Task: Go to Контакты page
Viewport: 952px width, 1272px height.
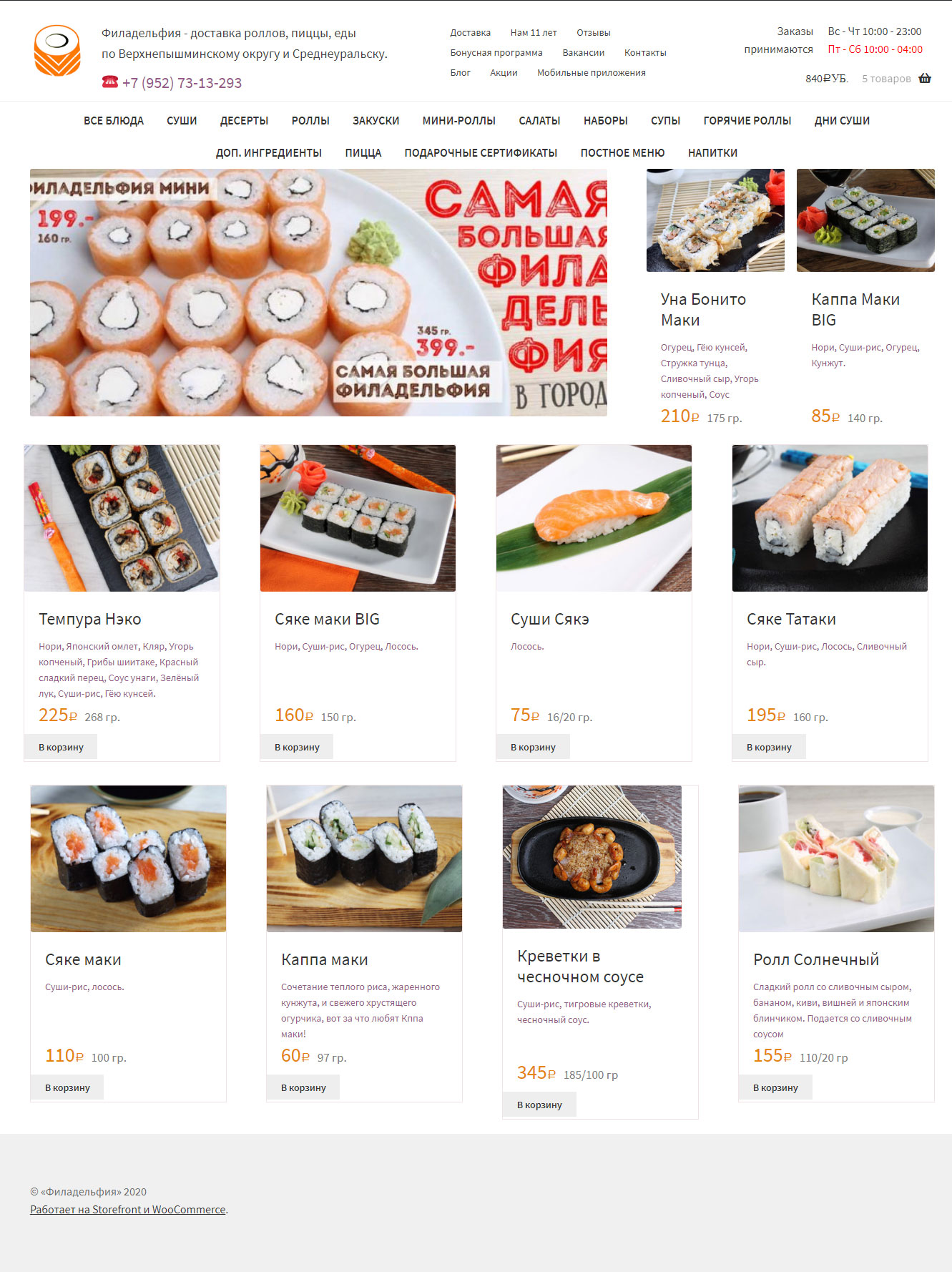Action: click(644, 53)
